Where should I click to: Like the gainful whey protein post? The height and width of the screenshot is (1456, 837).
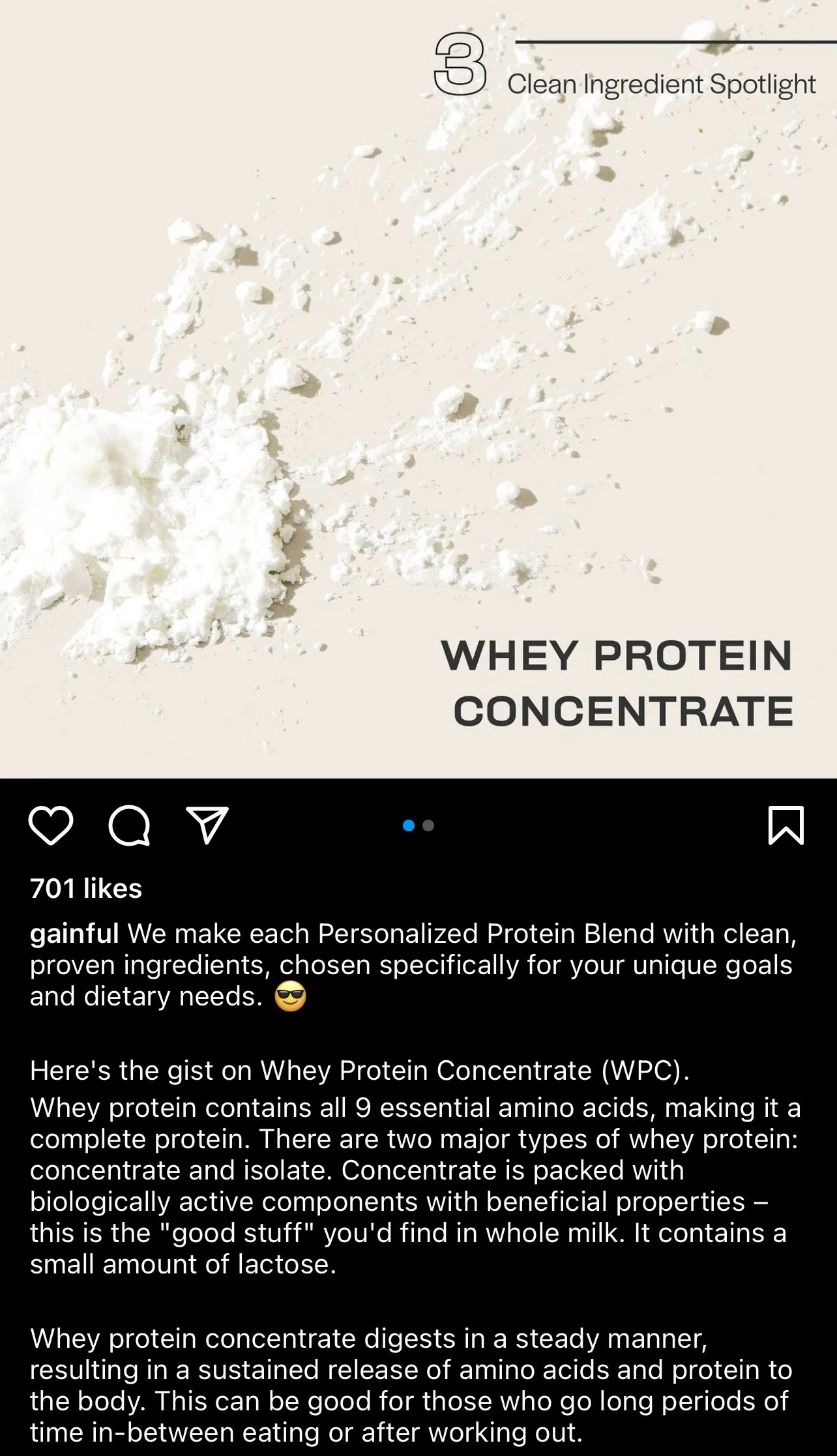click(51, 825)
